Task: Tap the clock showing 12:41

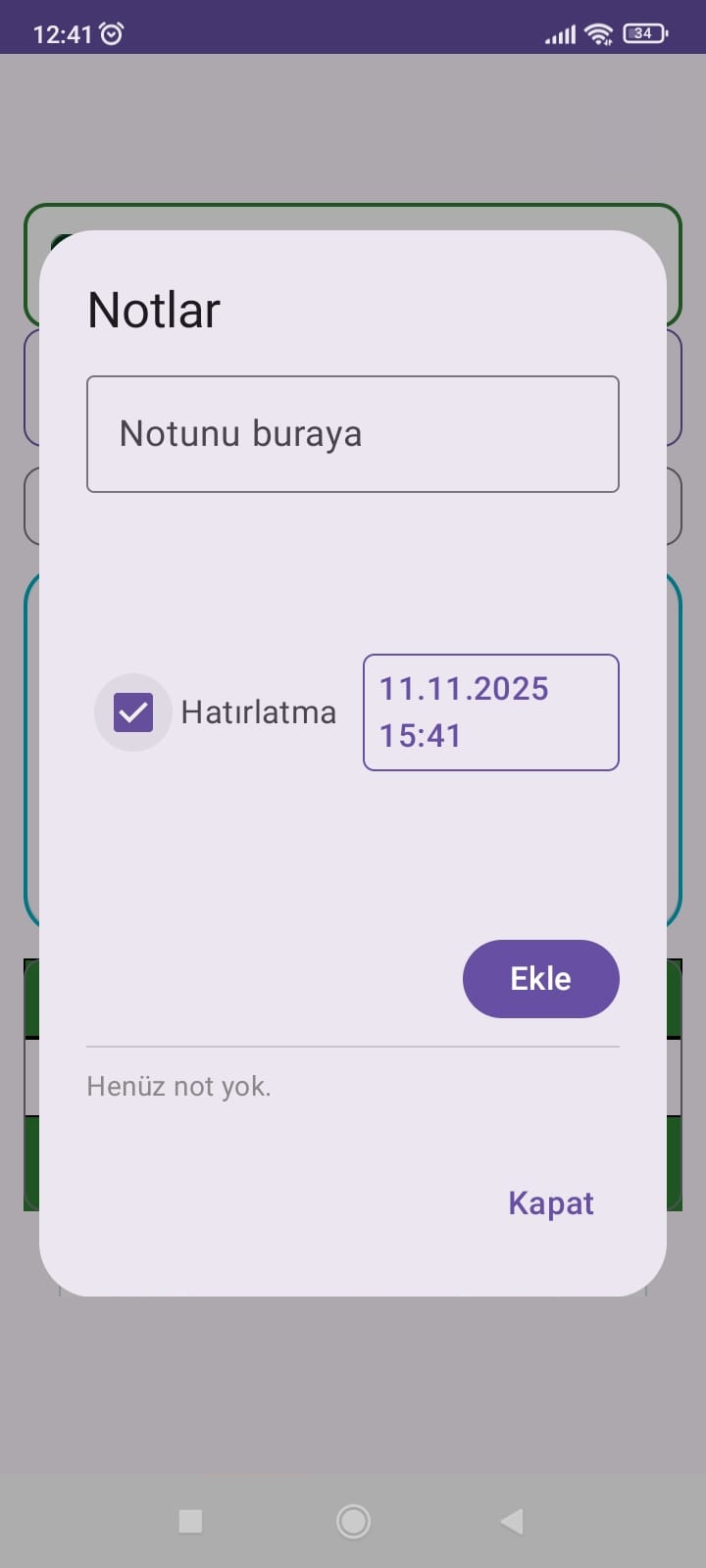Action: tap(61, 32)
